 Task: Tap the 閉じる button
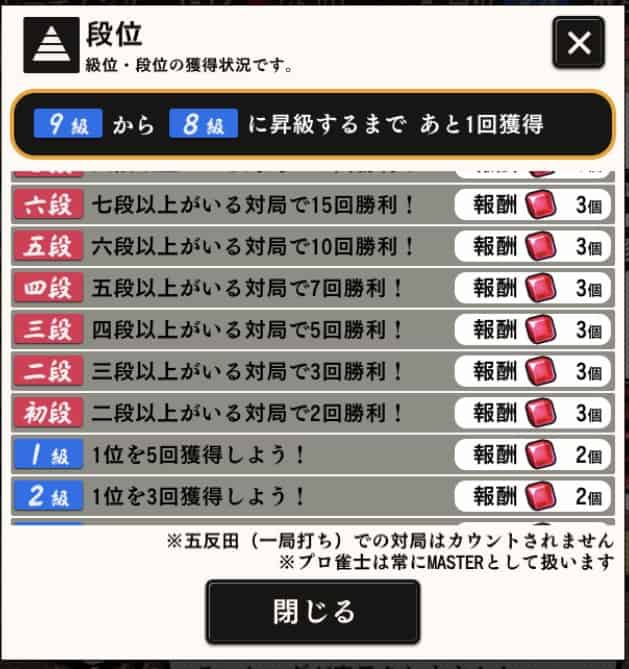coord(313,611)
